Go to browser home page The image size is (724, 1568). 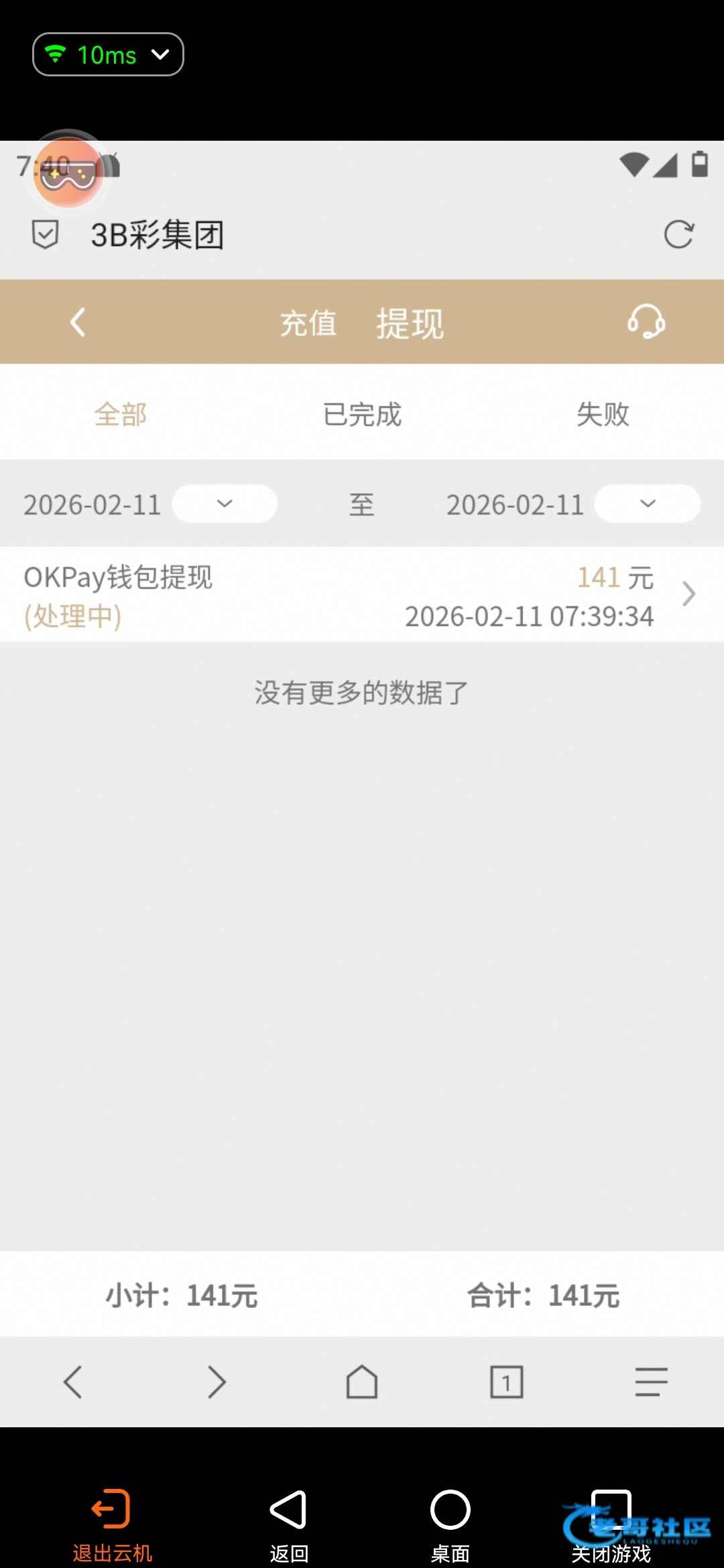tap(362, 1382)
